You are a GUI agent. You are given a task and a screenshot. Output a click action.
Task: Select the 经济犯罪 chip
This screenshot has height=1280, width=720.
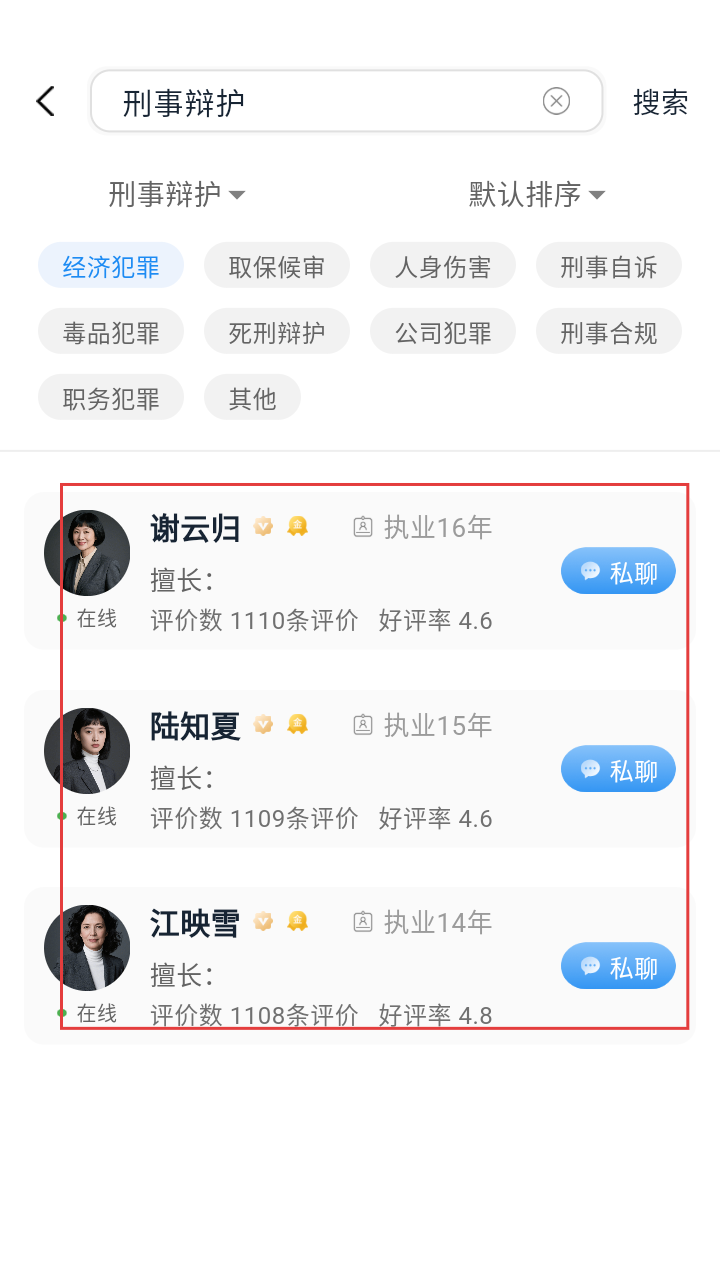coord(111,266)
